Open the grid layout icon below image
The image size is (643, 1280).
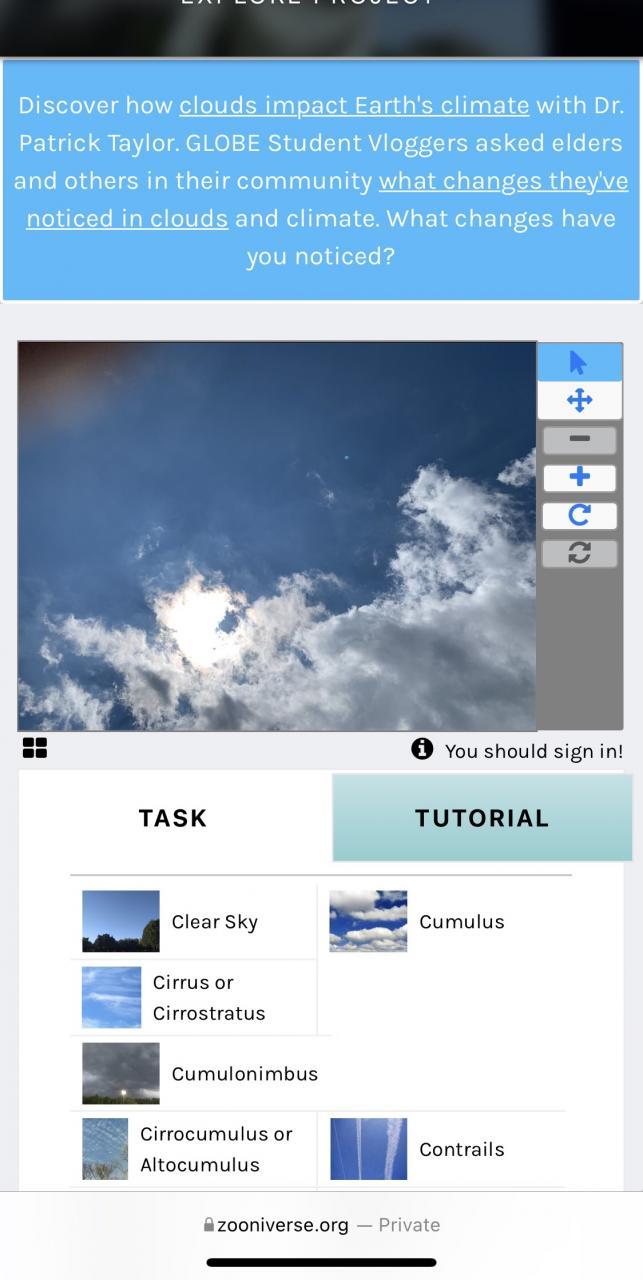point(35,748)
